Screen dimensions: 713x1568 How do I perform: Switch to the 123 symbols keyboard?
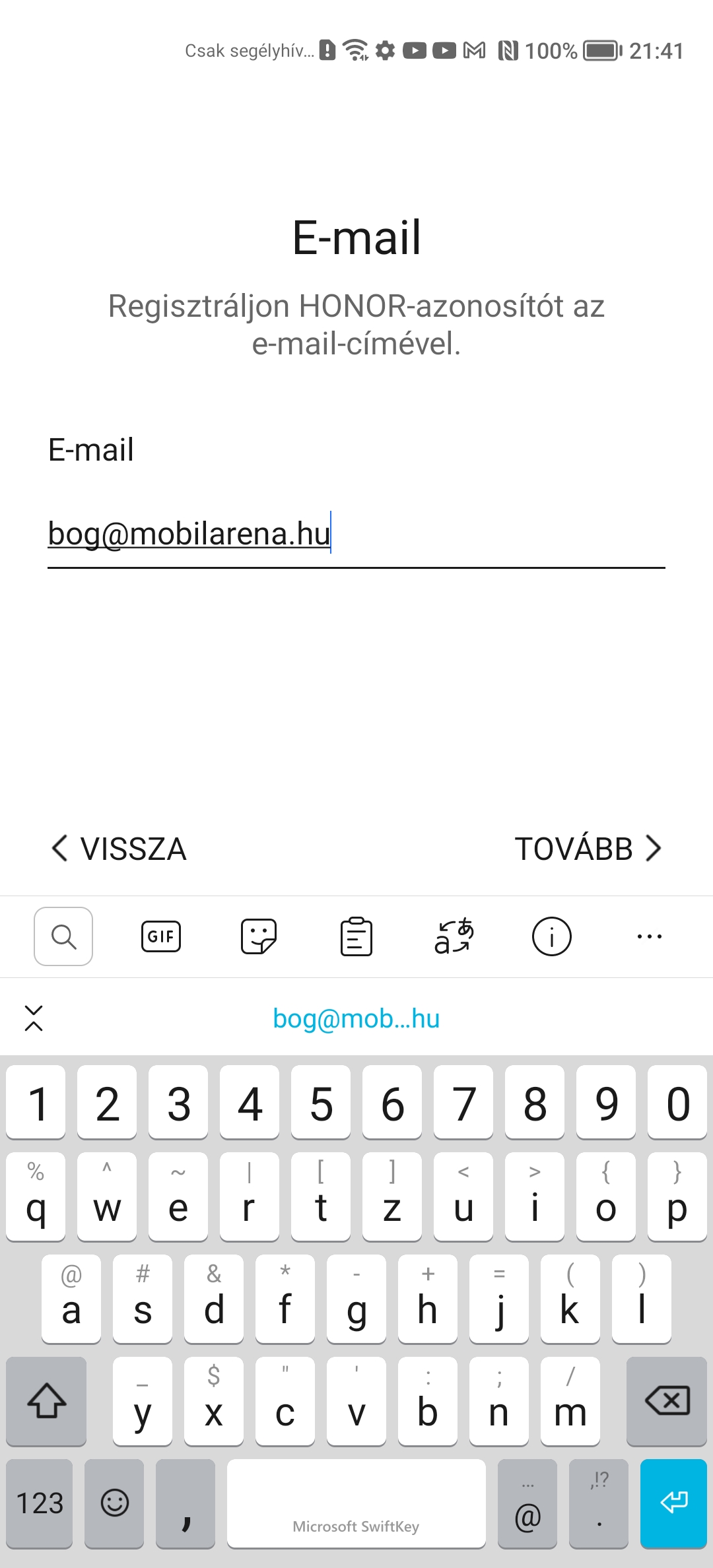click(x=39, y=1503)
